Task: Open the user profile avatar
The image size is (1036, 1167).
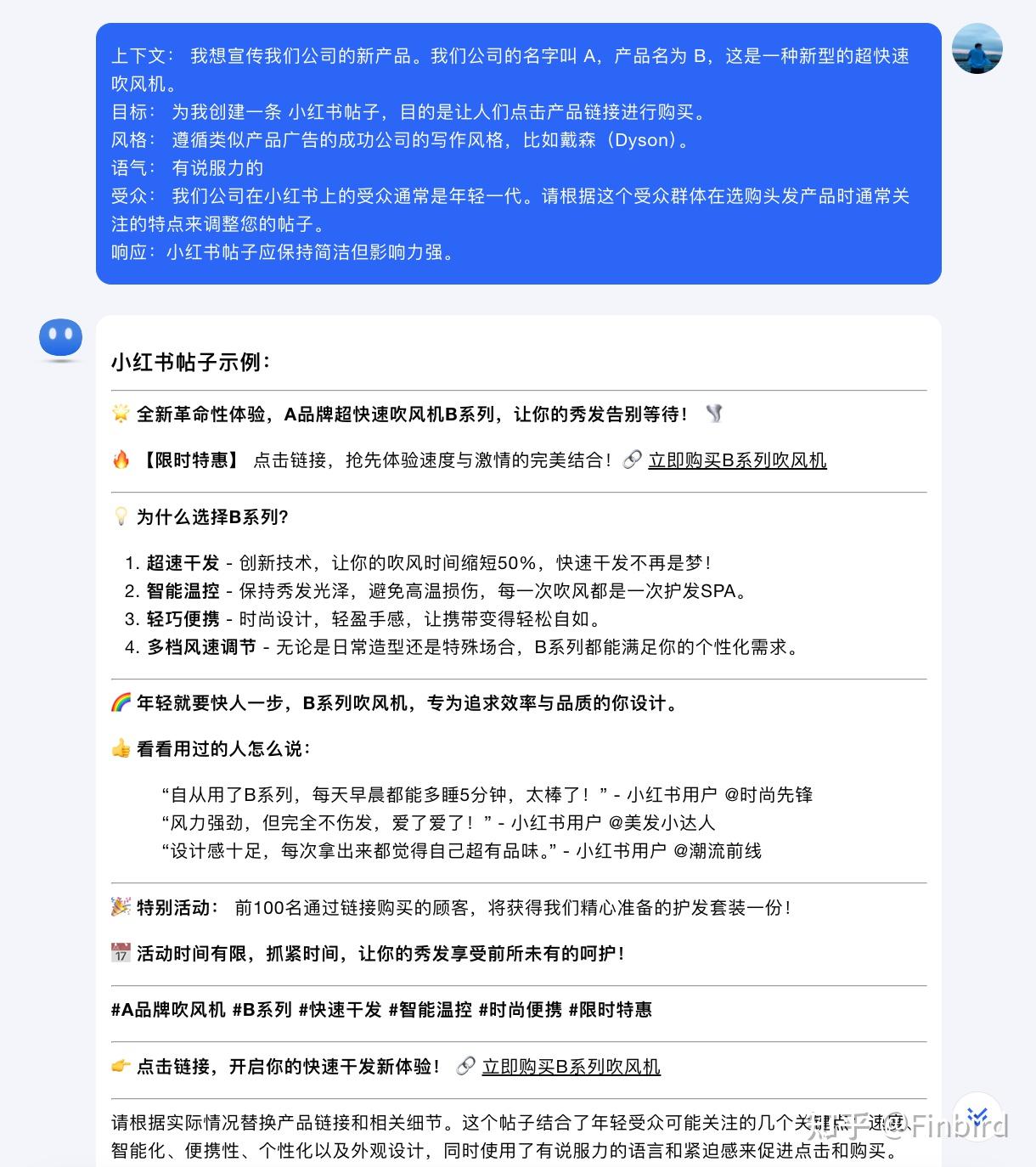Action: click(977, 48)
